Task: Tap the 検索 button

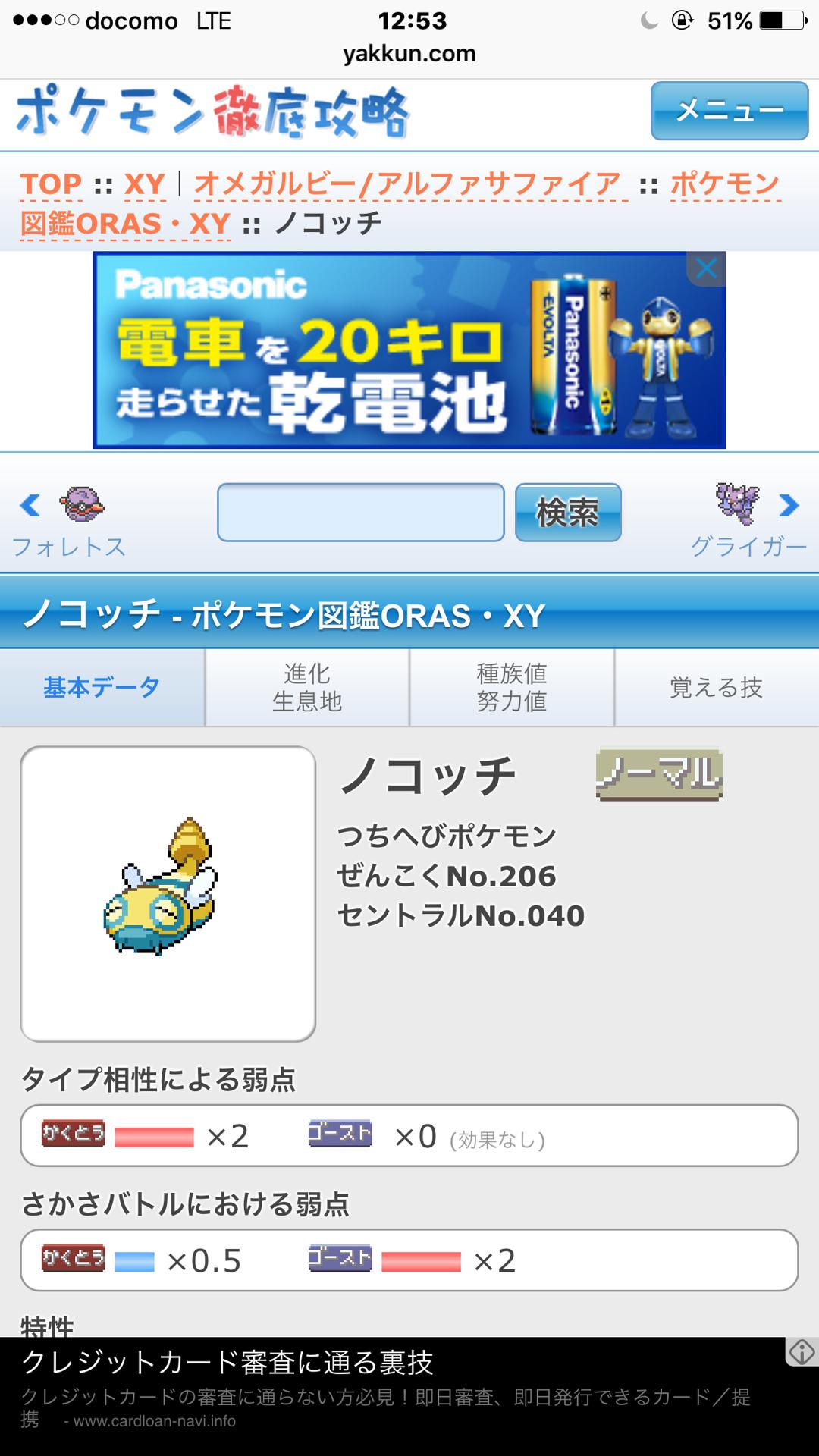Action: 568,513
